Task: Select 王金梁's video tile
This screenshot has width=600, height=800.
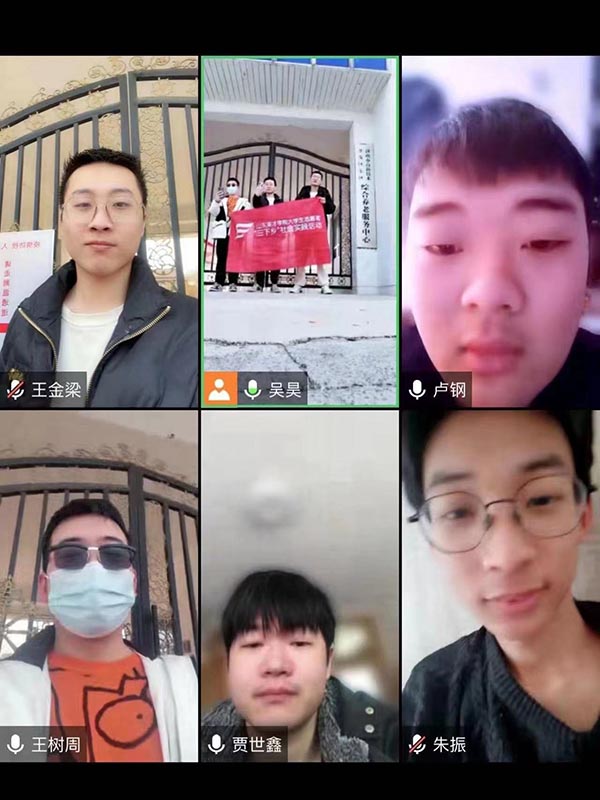Action: point(99,230)
